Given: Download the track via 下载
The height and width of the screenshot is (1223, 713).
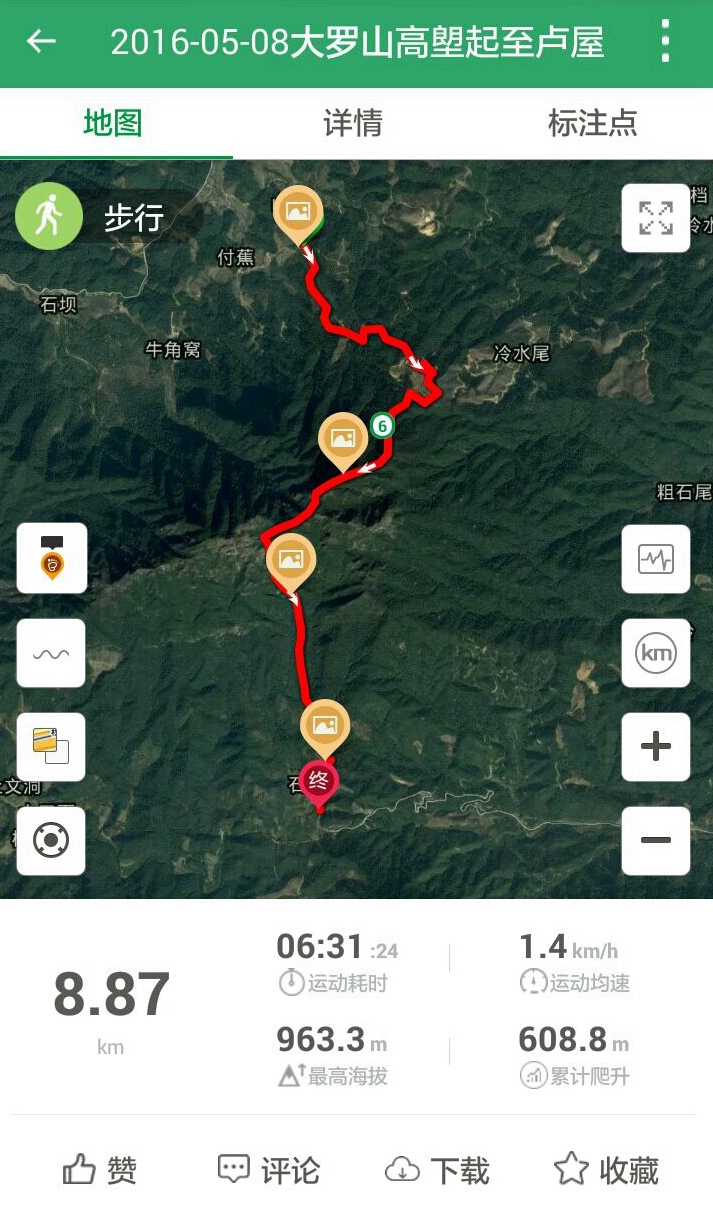Looking at the screenshot, I should (x=437, y=1169).
